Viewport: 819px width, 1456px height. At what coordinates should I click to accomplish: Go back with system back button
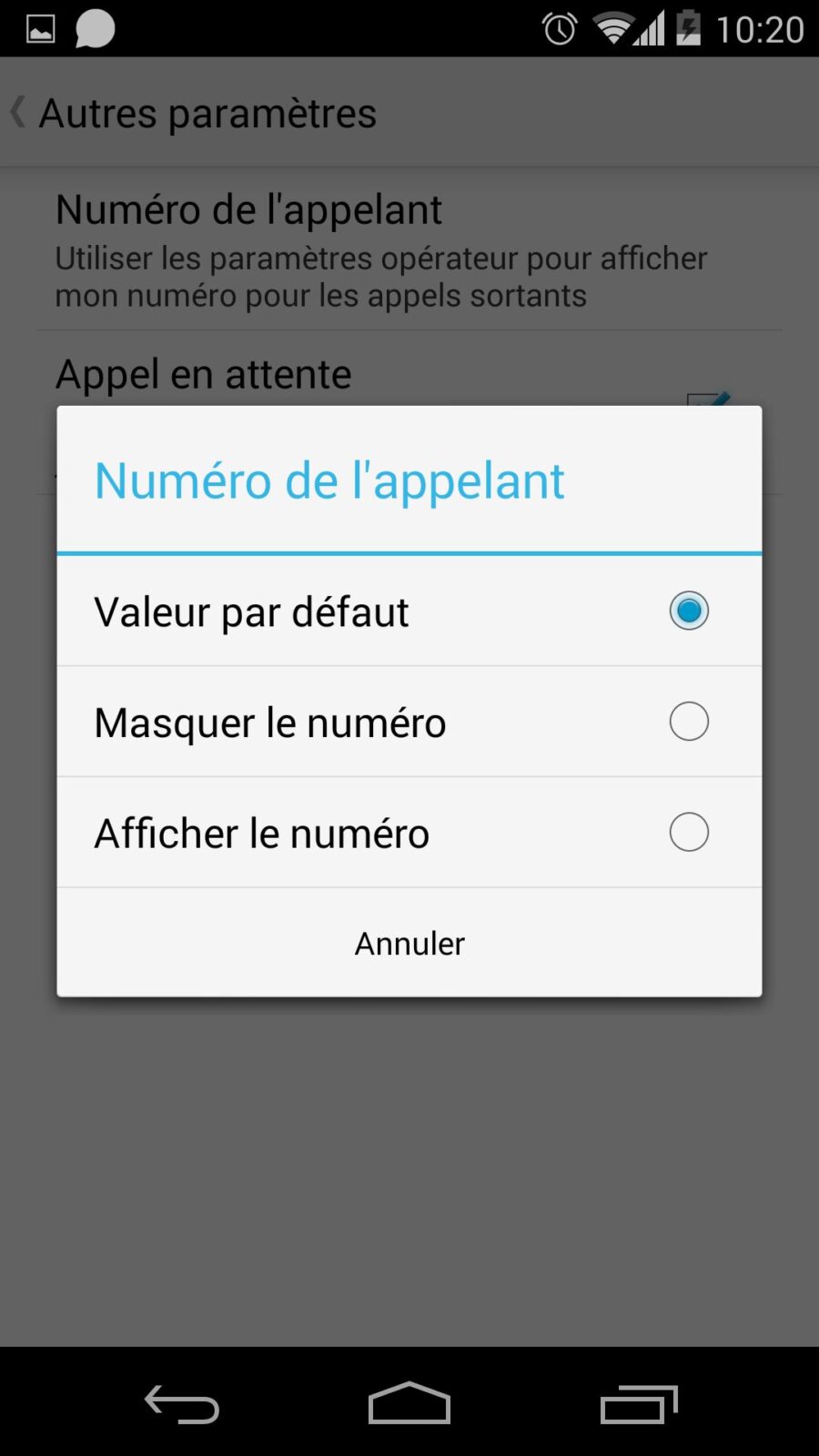point(182,1404)
